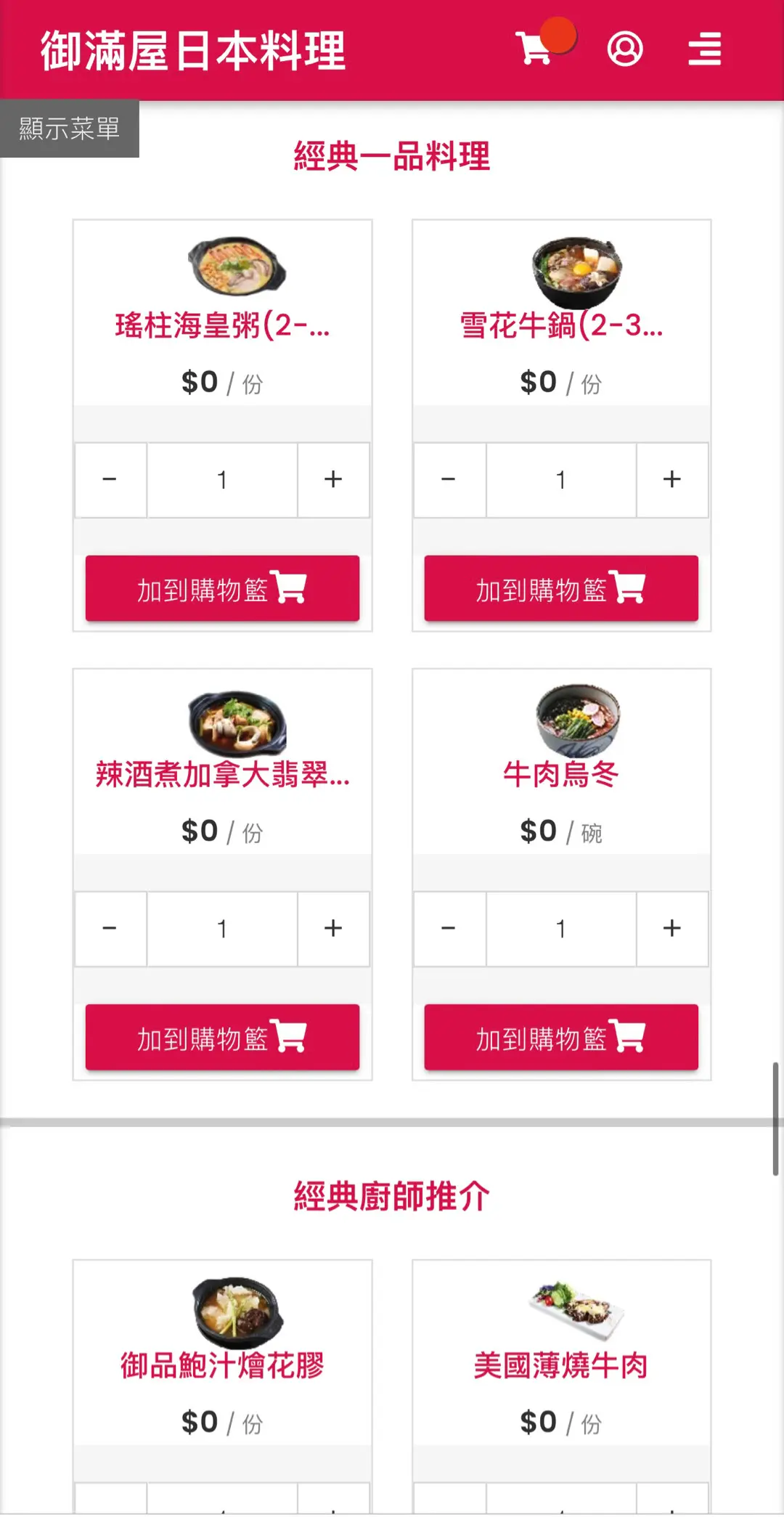Decrease quantity of 牛肉烏冬
Image resolution: width=784 pixels, height=1517 pixels.
(x=449, y=928)
